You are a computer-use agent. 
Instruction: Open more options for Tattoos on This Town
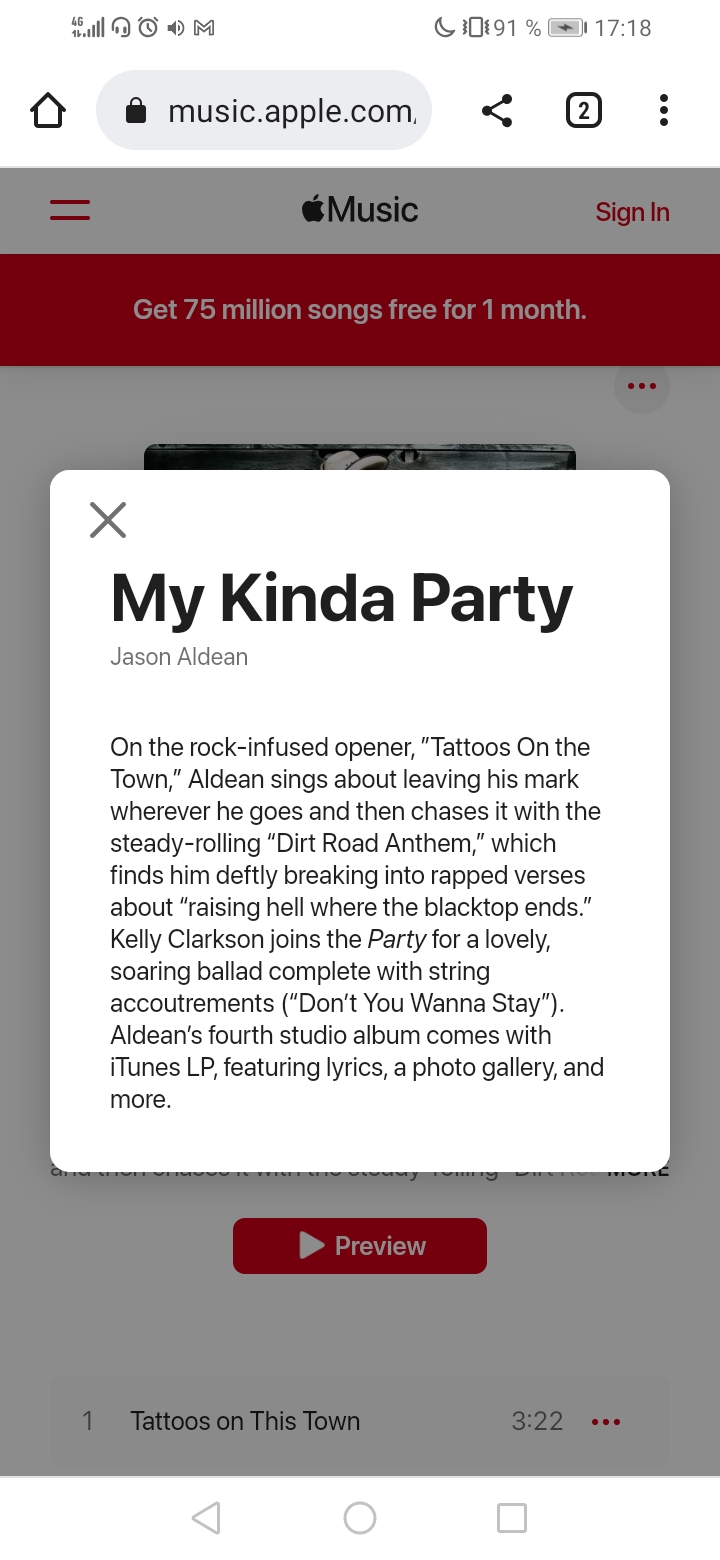click(x=606, y=1422)
